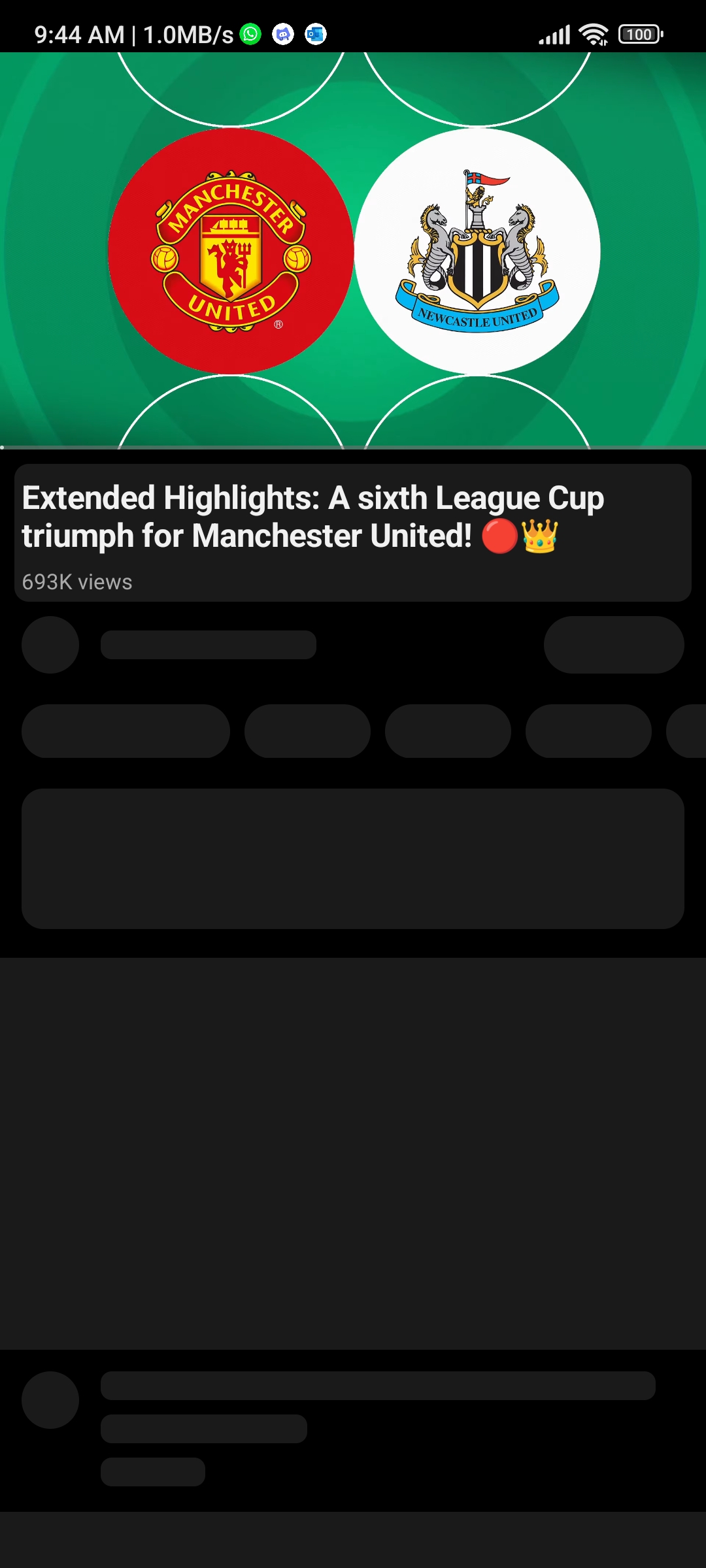Tap the channel avatar circle below the title
This screenshot has height=1568, width=706.
coord(50,644)
